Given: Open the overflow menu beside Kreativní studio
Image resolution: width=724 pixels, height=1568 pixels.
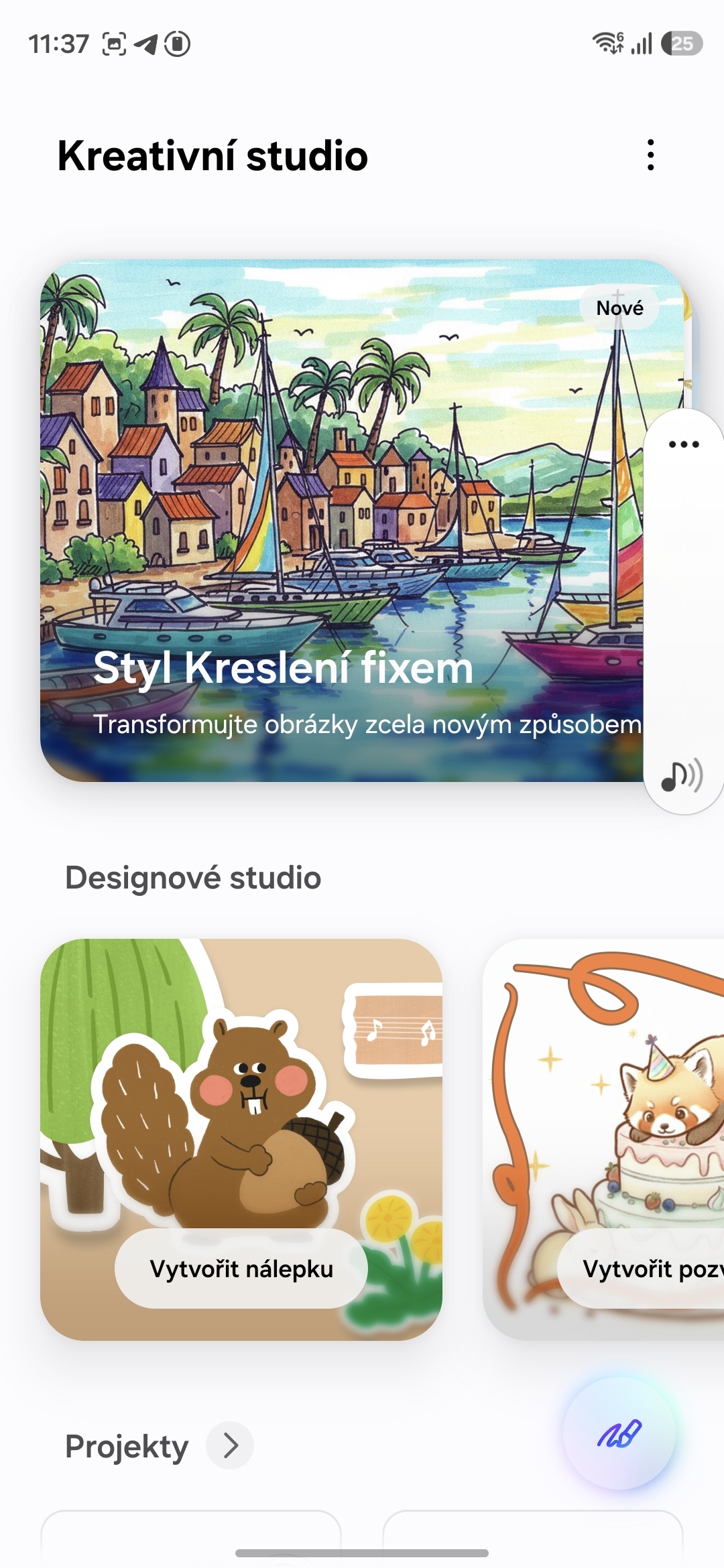Looking at the screenshot, I should (650, 155).
